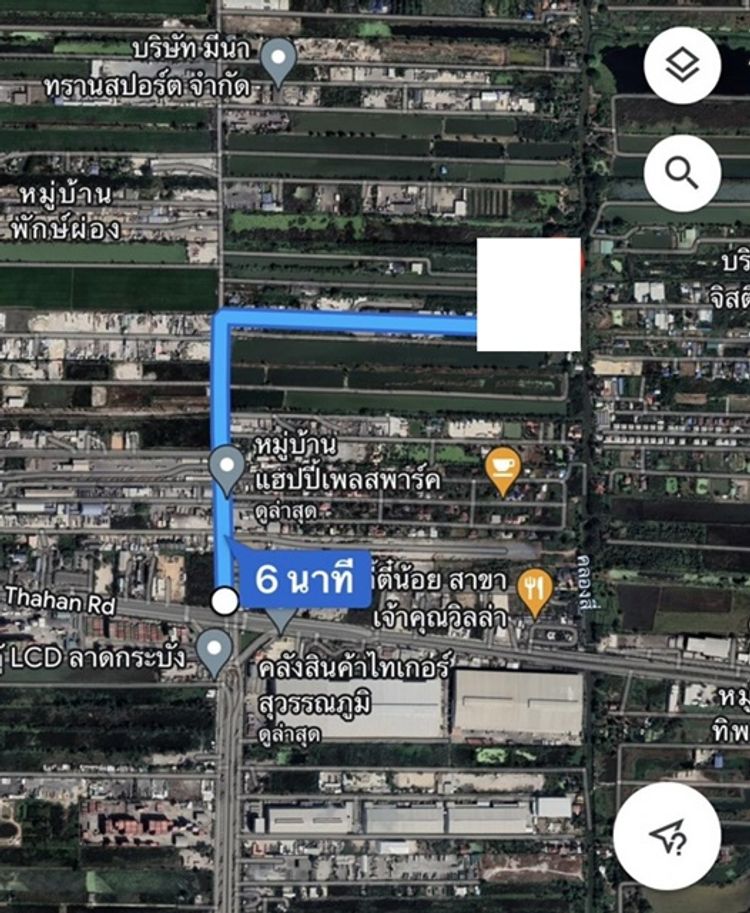Select the 6 นาที route time label

(x=305, y=578)
